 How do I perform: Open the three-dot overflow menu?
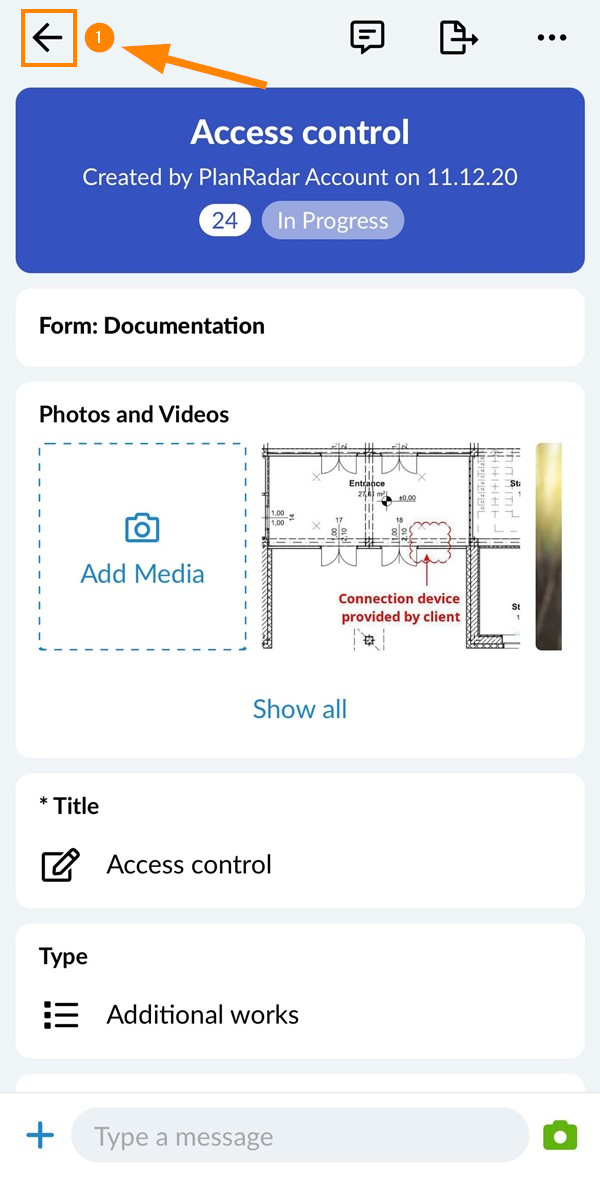551,38
